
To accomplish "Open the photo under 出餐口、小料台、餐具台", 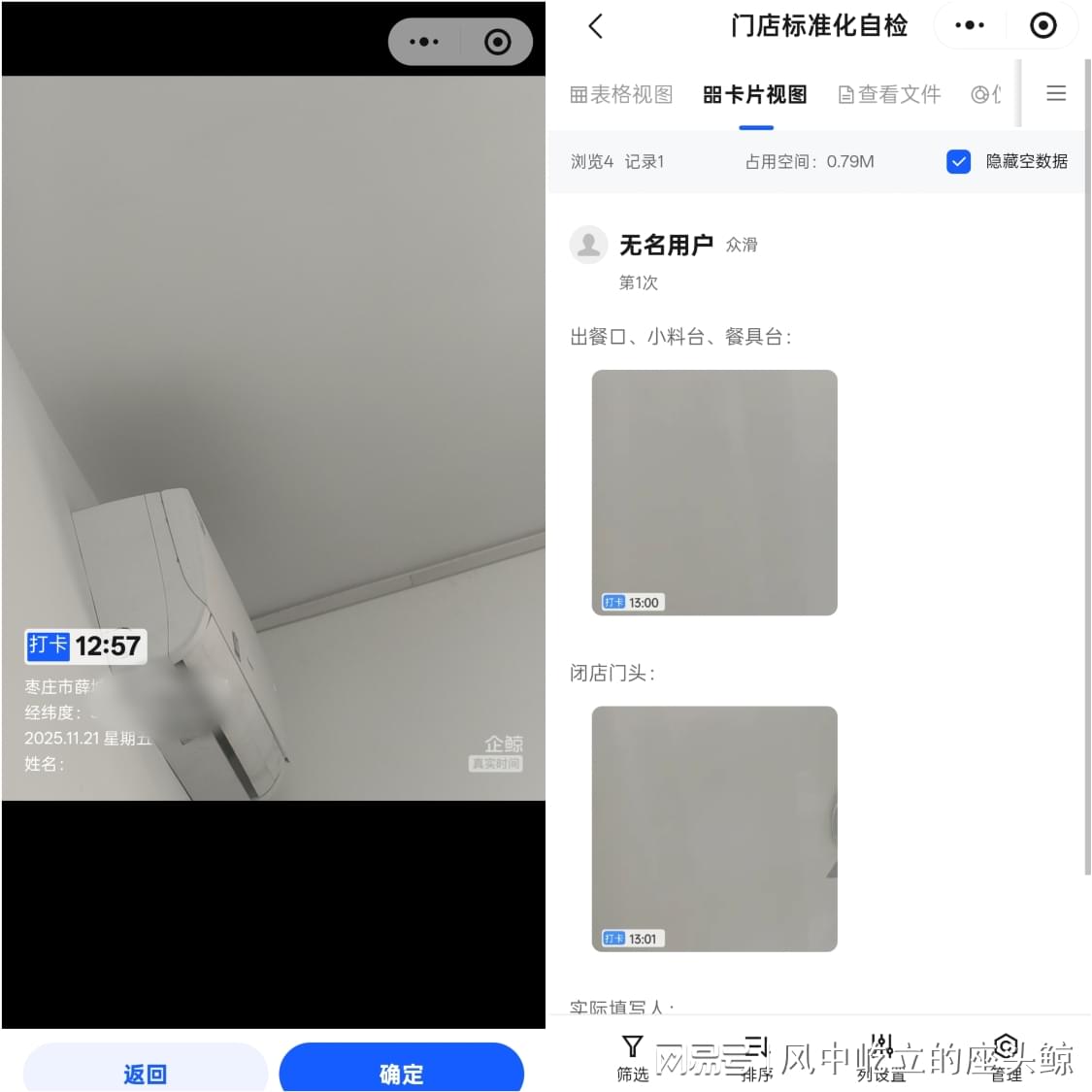I will click(714, 492).
